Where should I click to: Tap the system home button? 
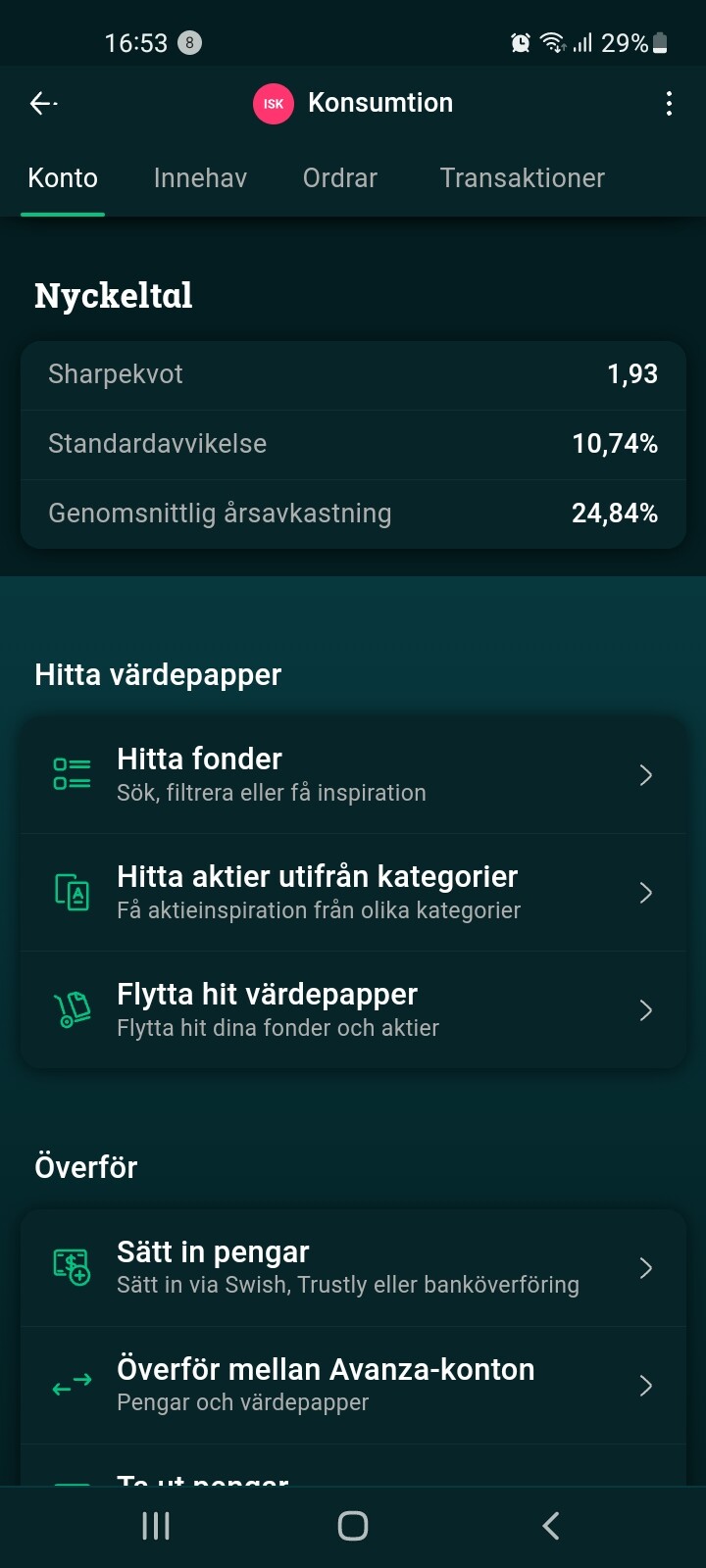(x=353, y=1526)
